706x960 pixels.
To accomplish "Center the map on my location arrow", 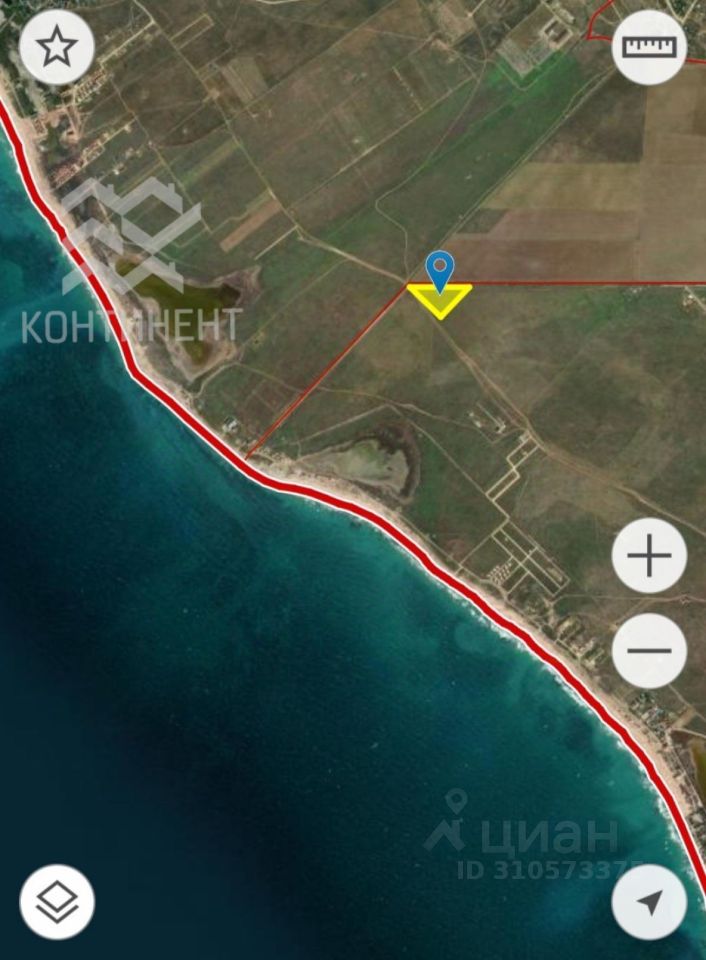I will [x=649, y=901].
